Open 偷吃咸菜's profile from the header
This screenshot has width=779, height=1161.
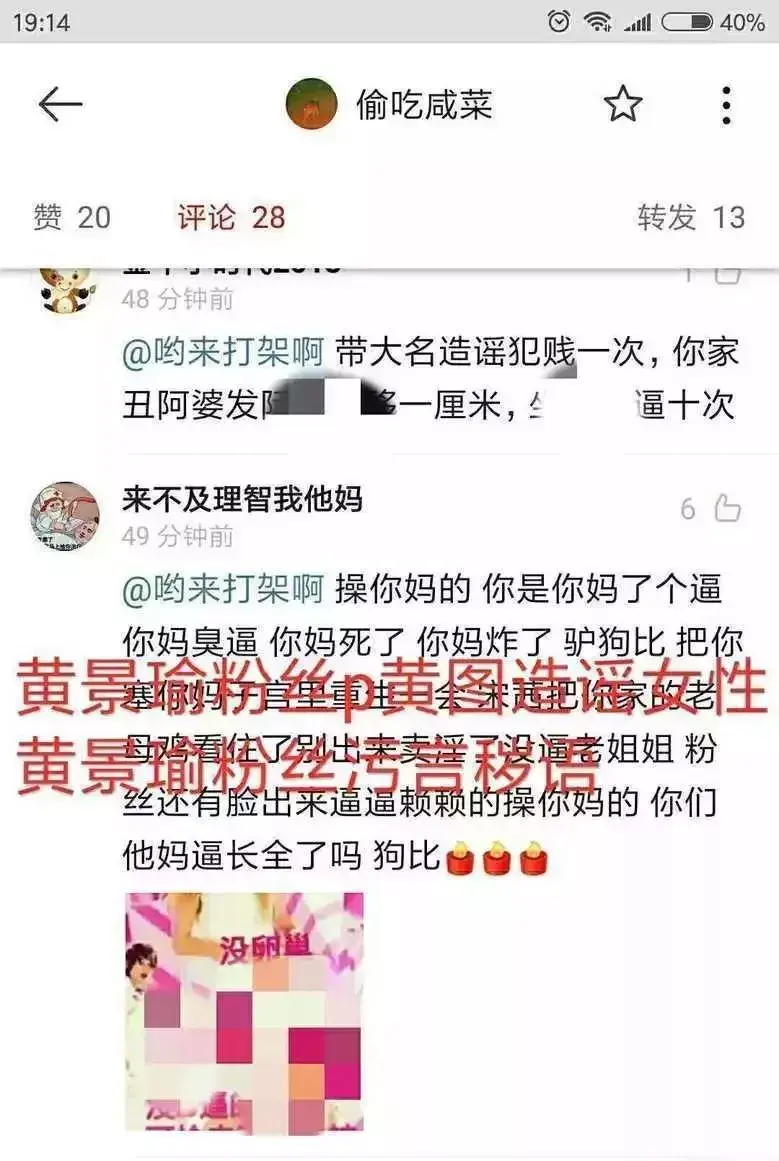tap(390, 104)
